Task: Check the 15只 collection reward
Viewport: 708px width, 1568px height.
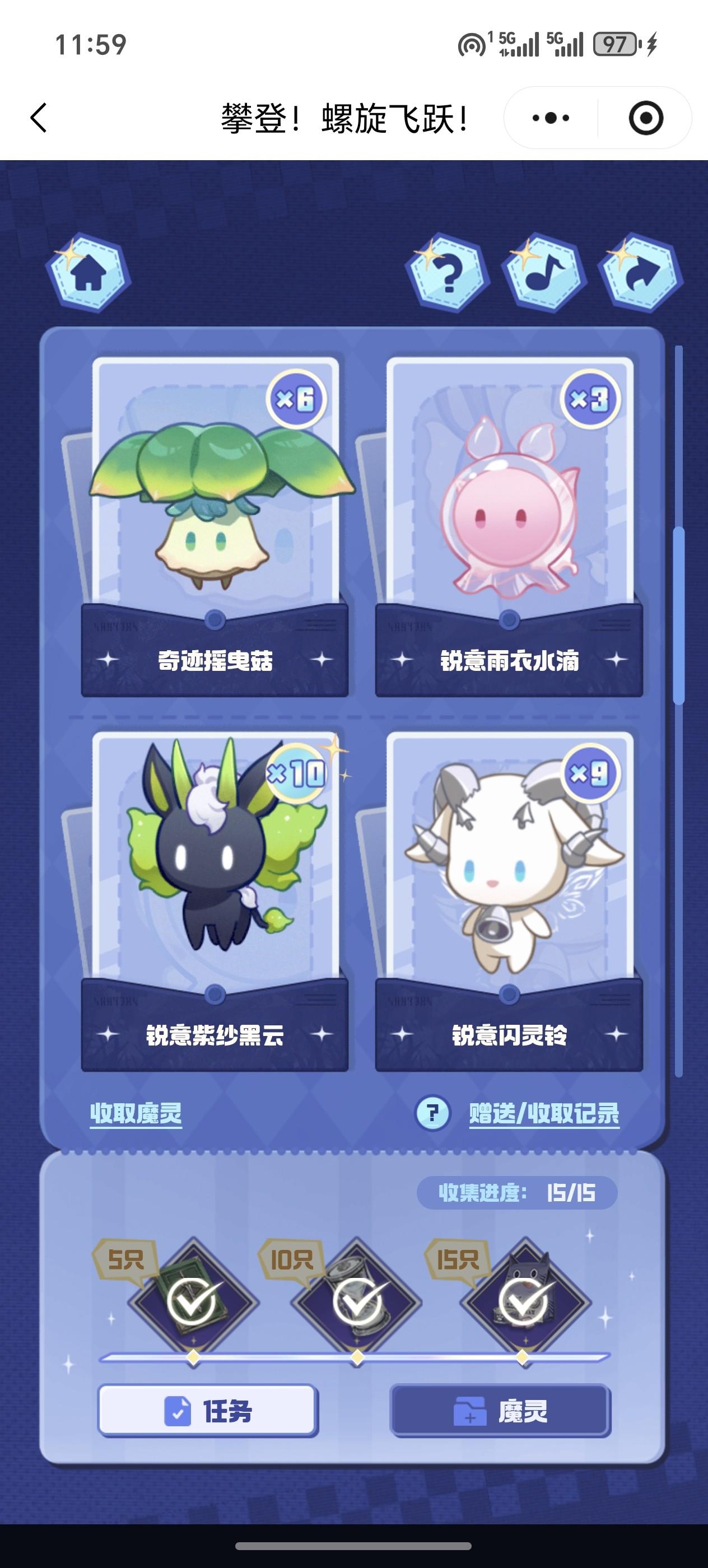Action: point(524,1302)
